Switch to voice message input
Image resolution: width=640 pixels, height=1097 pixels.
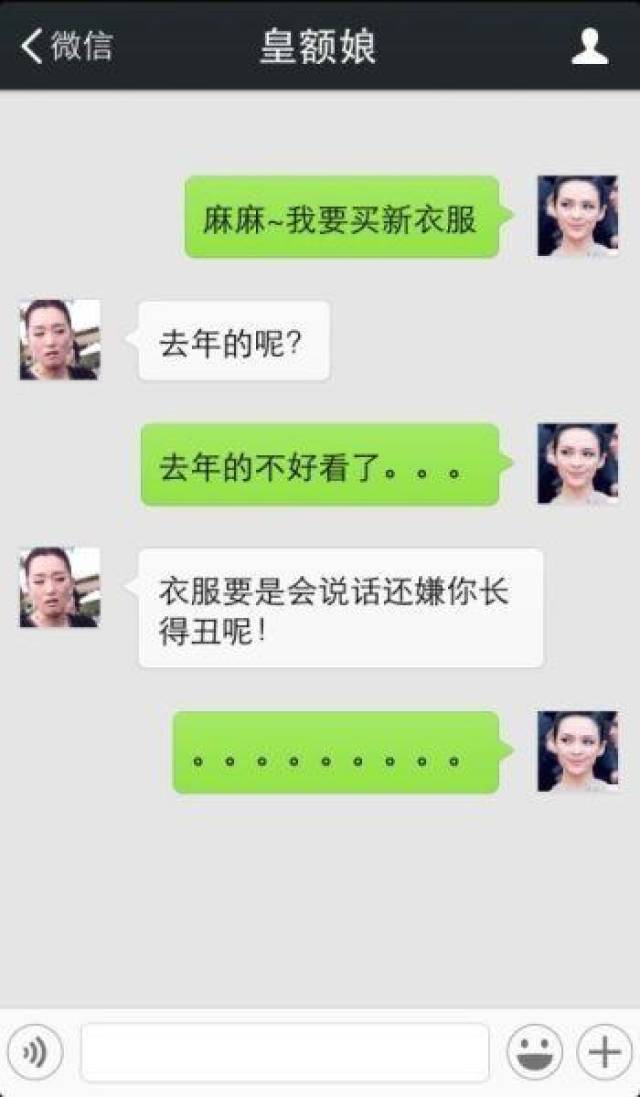35,1052
